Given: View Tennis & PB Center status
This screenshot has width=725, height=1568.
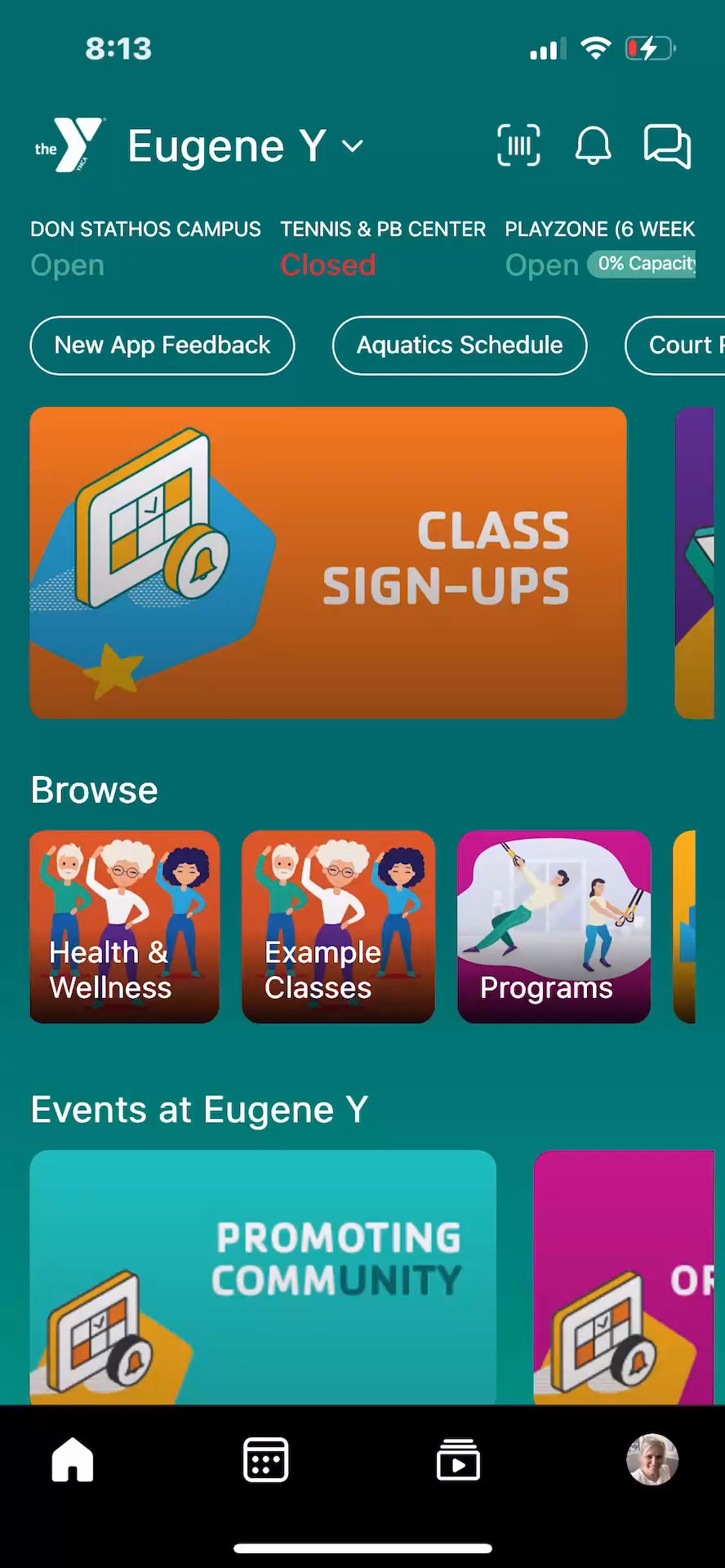Looking at the screenshot, I should click(383, 247).
